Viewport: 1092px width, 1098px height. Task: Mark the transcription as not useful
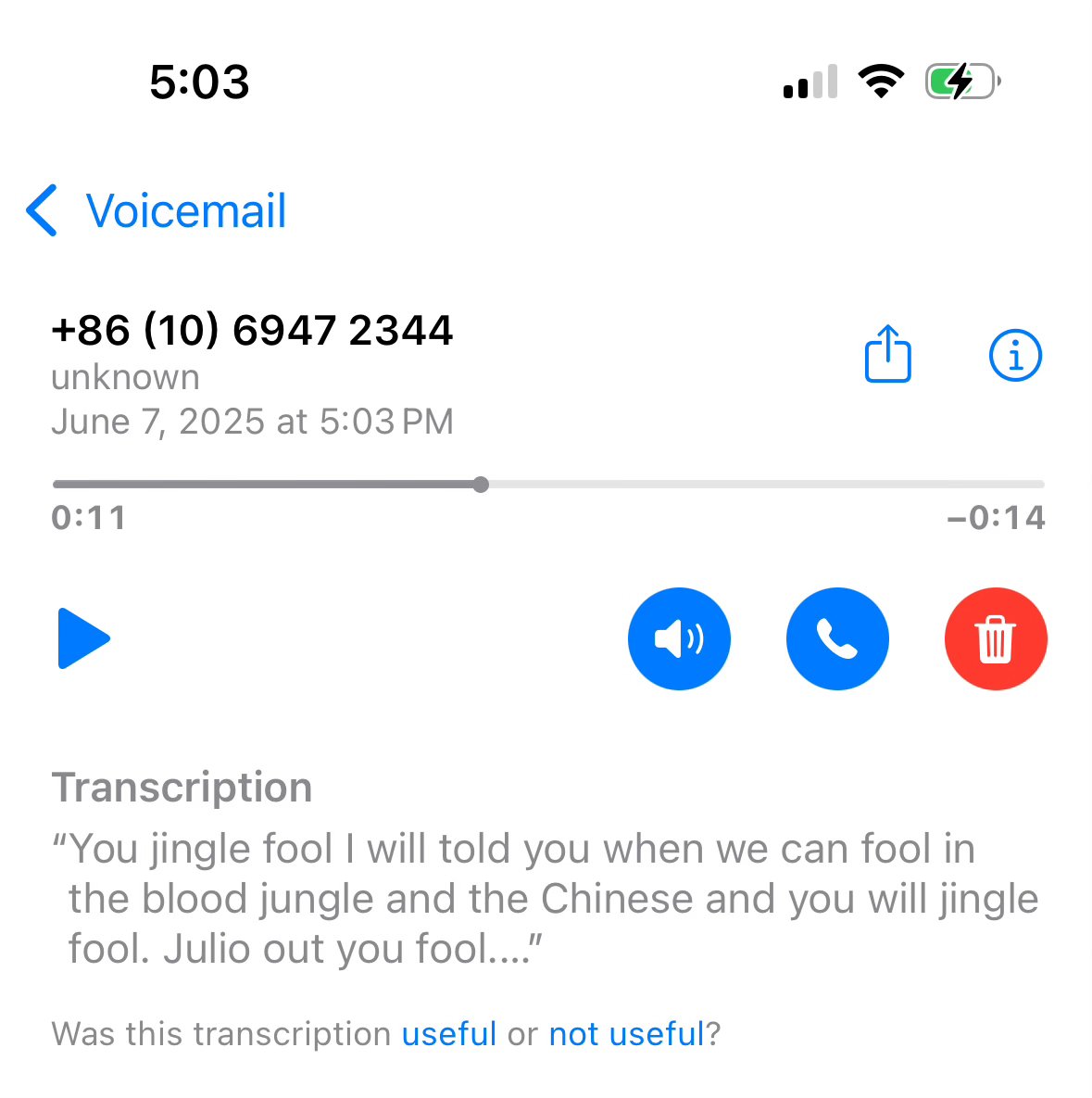click(627, 1033)
